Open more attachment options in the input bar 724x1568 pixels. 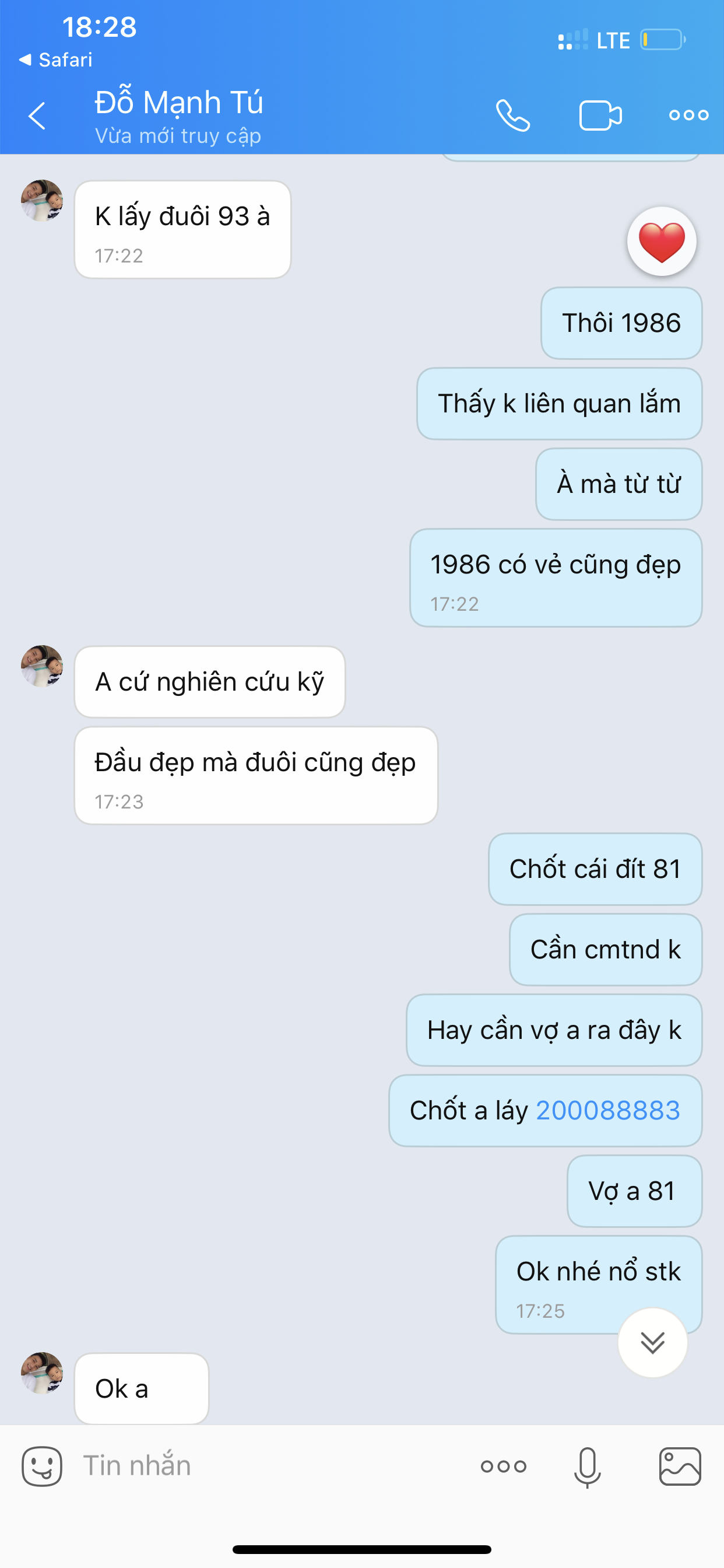click(503, 1466)
